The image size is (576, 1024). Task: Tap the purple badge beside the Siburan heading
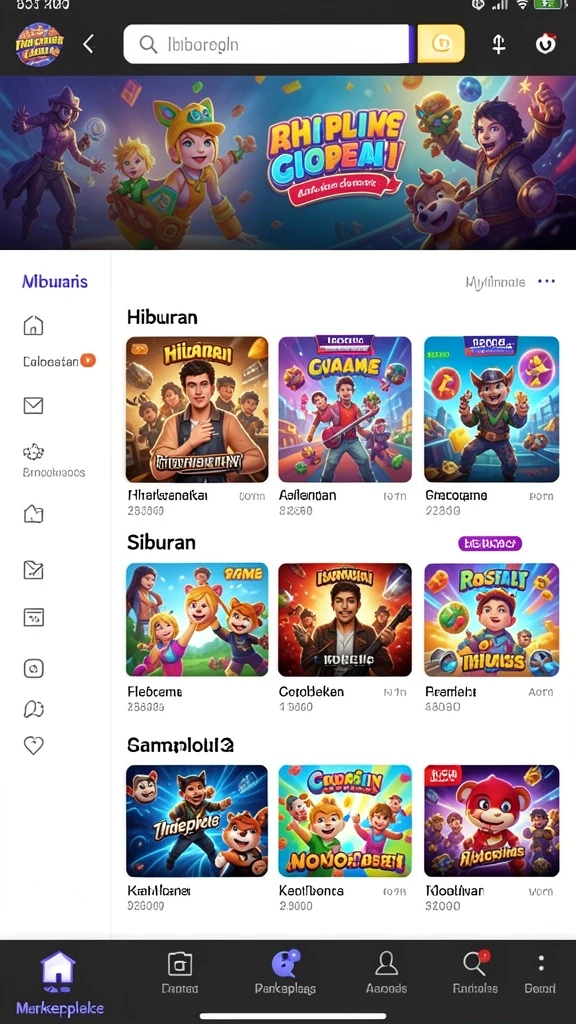490,543
